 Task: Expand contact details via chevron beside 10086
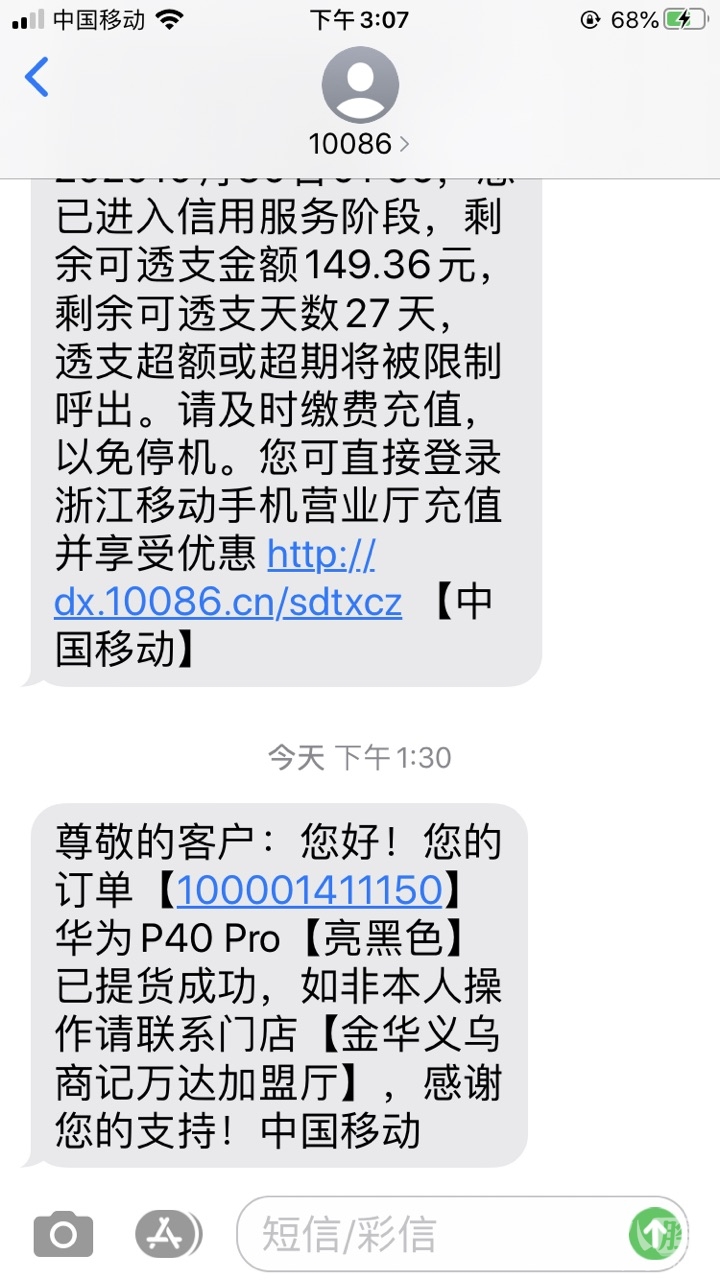coord(404,143)
